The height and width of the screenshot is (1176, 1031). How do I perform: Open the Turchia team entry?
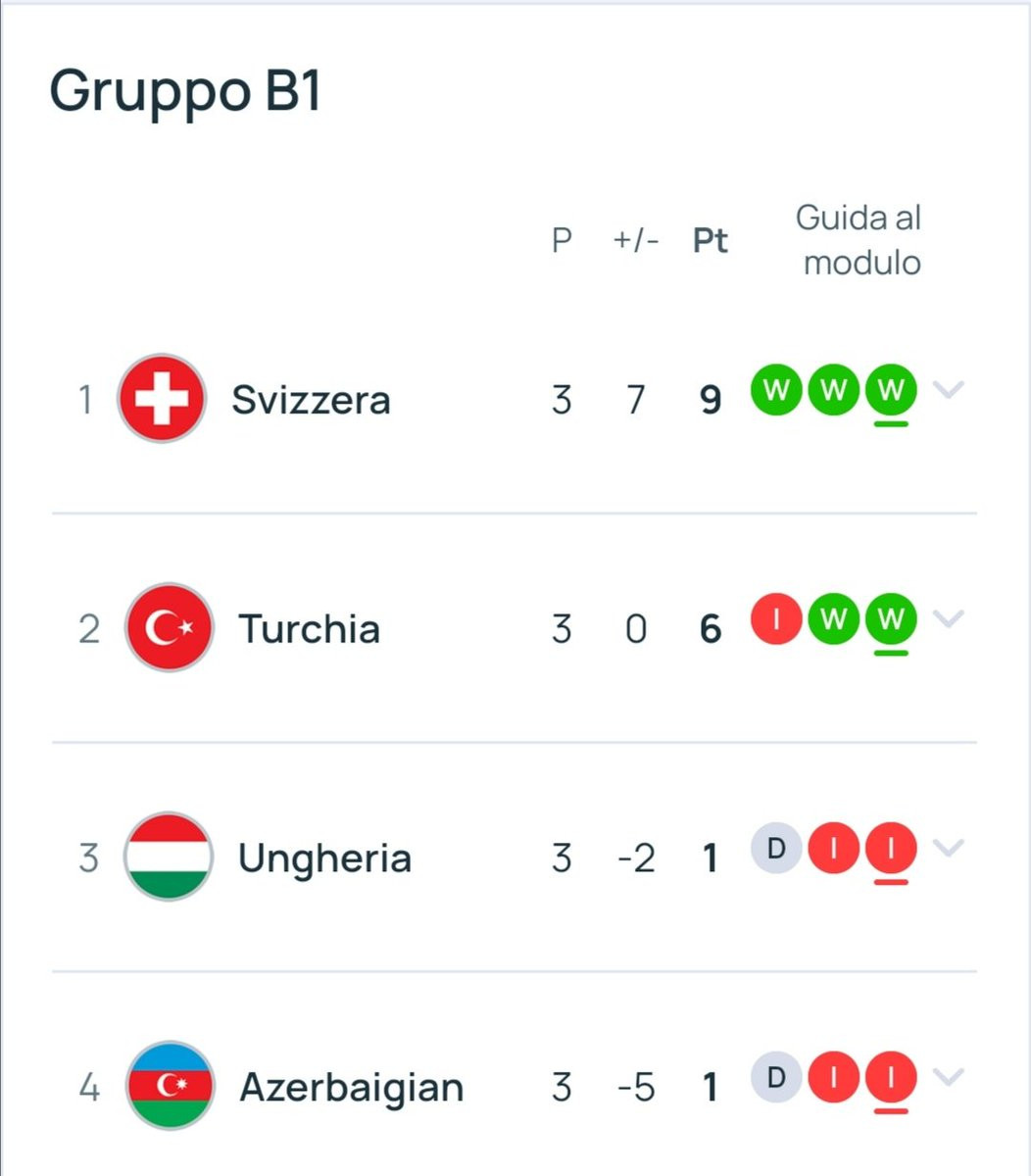point(309,628)
